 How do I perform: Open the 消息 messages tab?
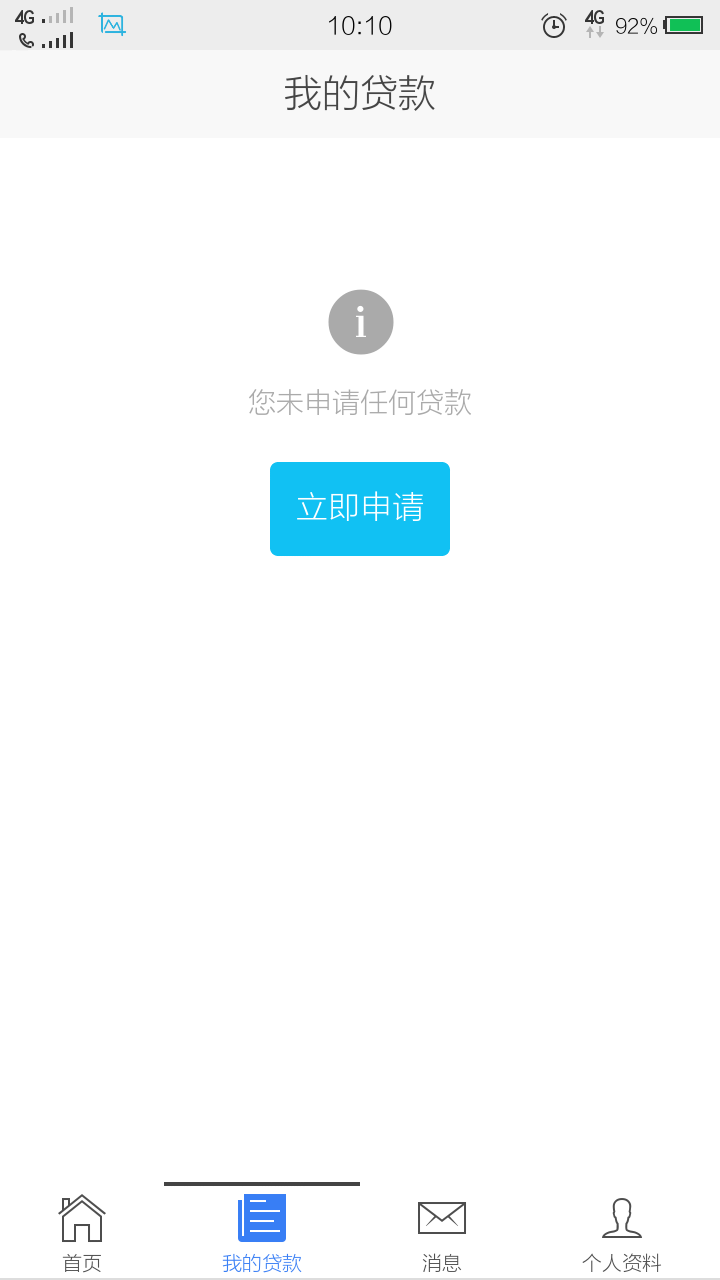tap(442, 1232)
